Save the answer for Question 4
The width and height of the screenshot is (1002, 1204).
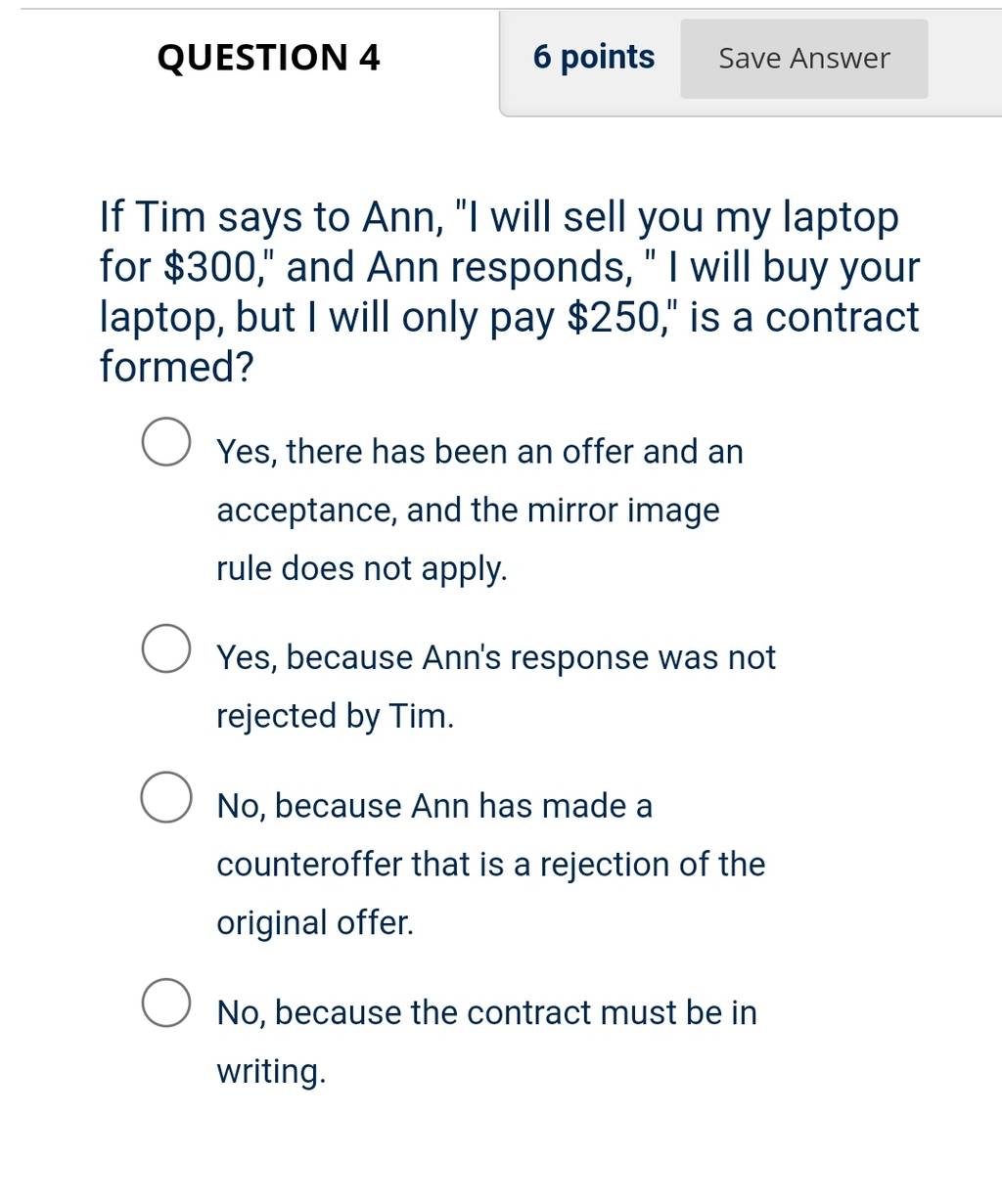coord(803,59)
